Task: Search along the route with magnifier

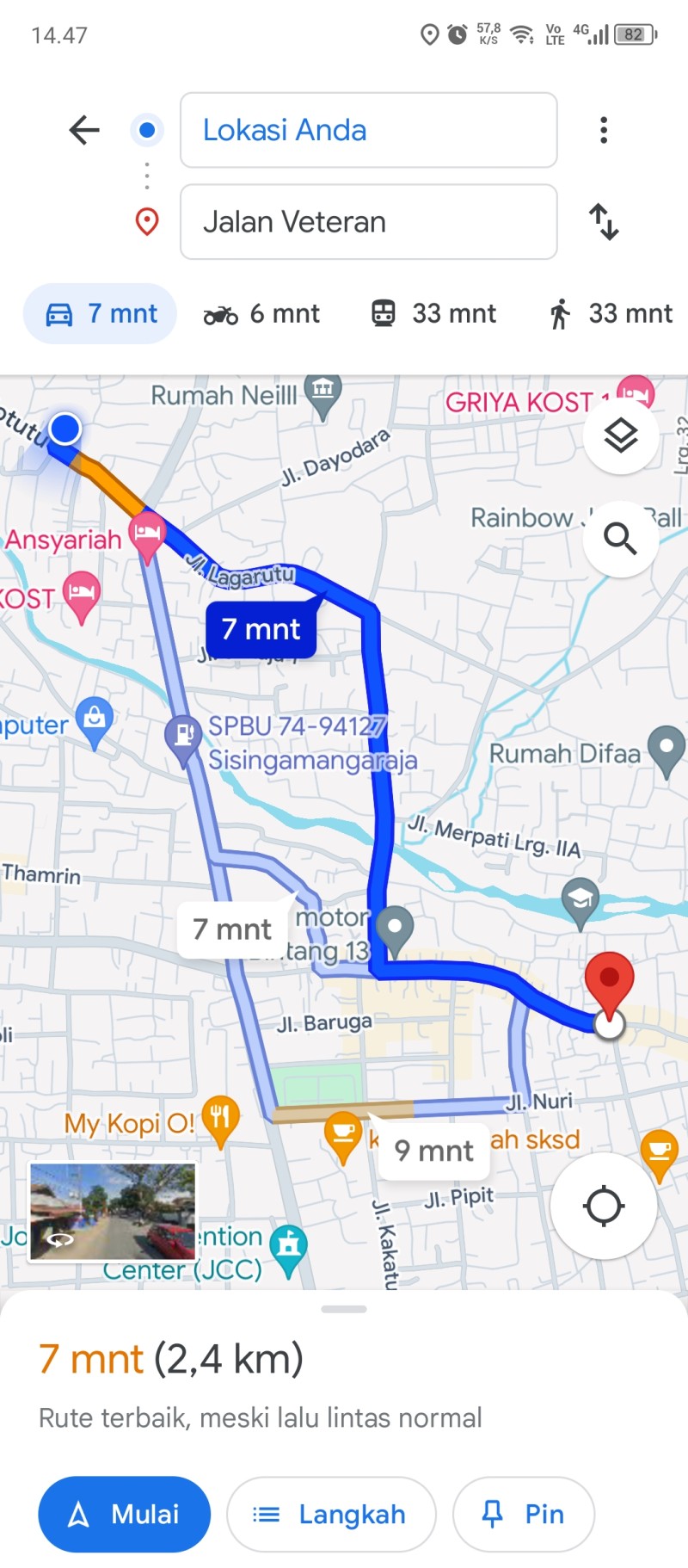Action: point(621,540)
